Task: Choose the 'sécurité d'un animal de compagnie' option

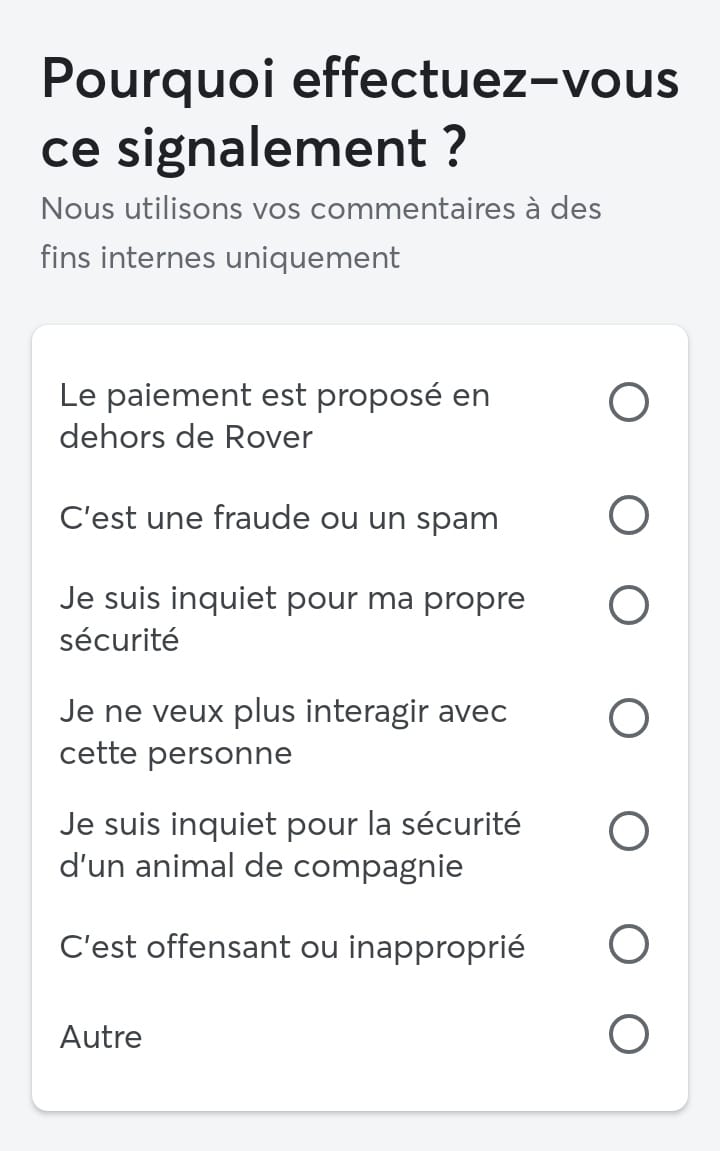Action: point(628,831)
